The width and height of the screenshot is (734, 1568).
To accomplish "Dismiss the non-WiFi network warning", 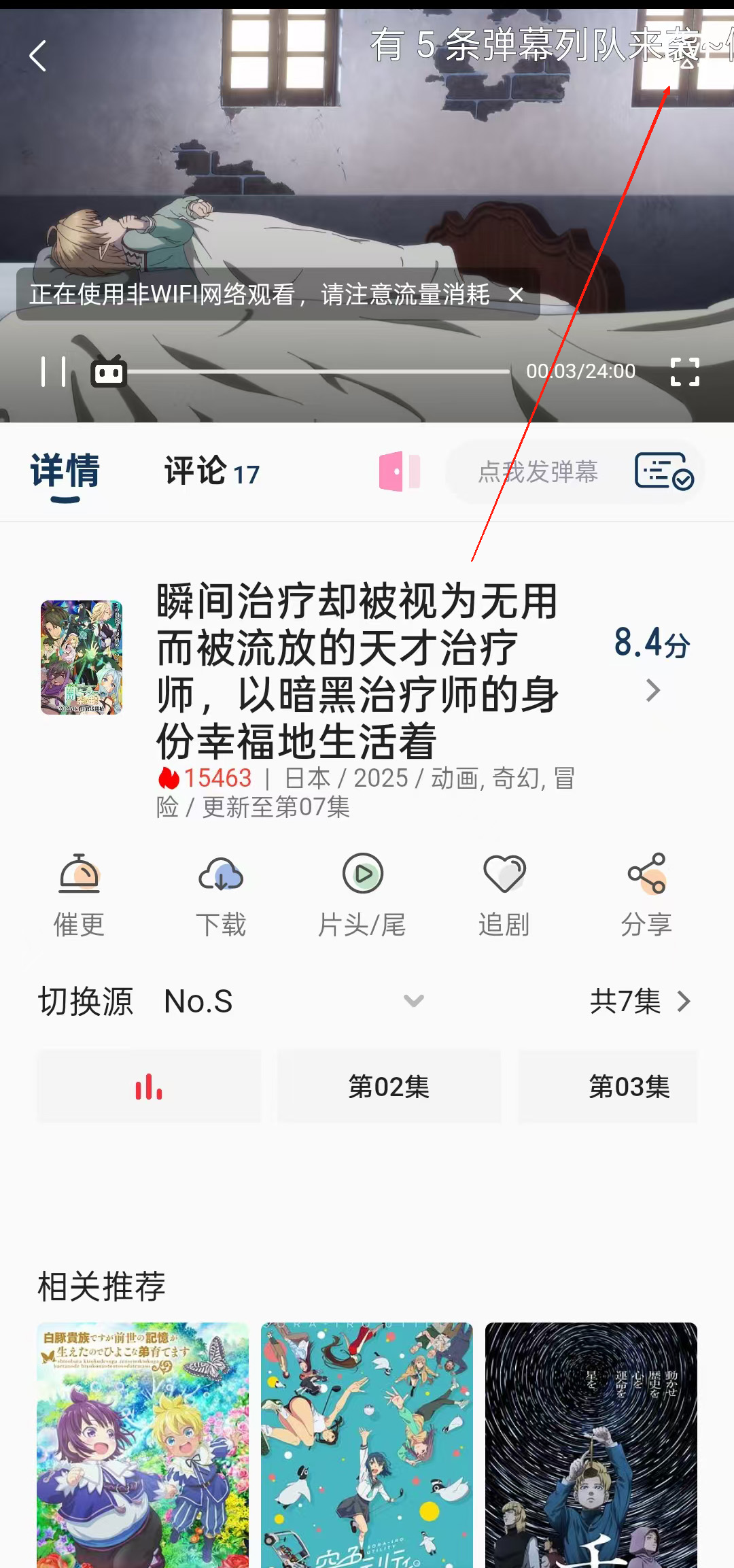I will (514, 294).
